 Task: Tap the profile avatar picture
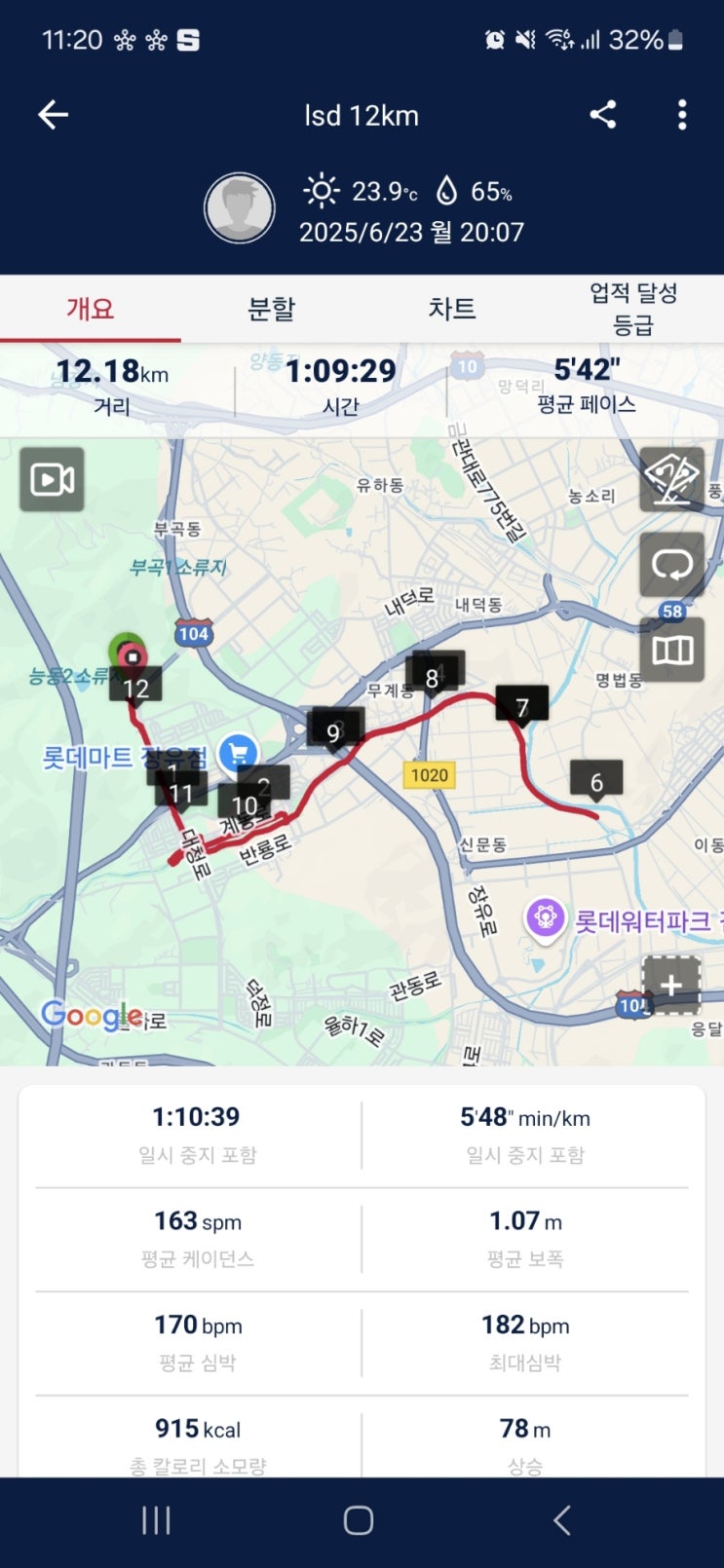239,208
